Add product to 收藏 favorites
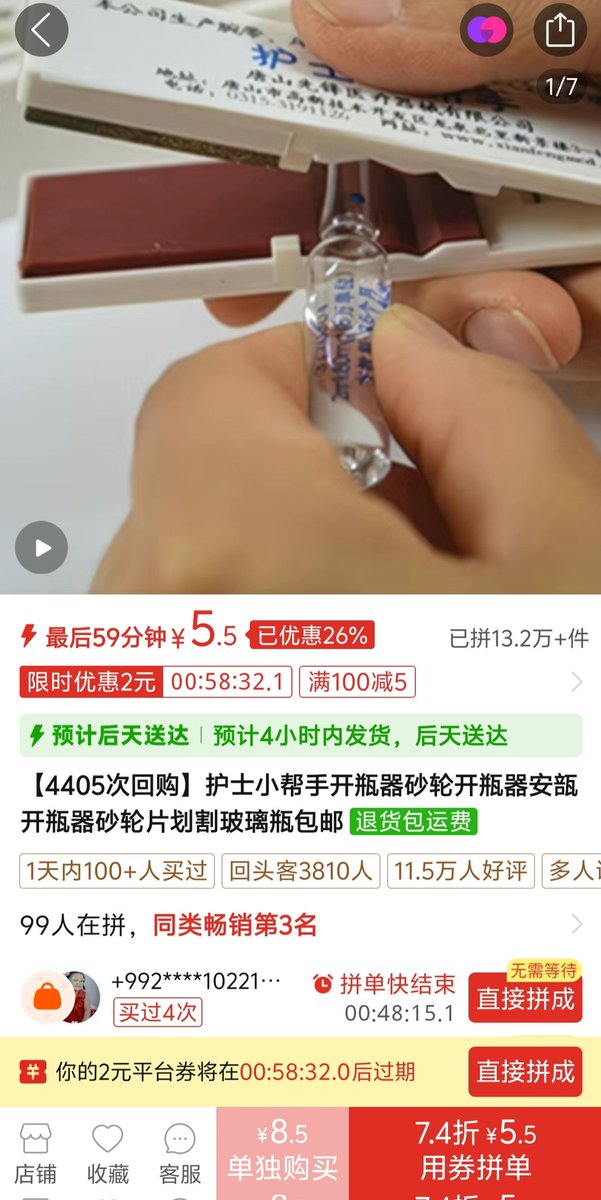The image size is (601, 1200). pos(107,1153)
